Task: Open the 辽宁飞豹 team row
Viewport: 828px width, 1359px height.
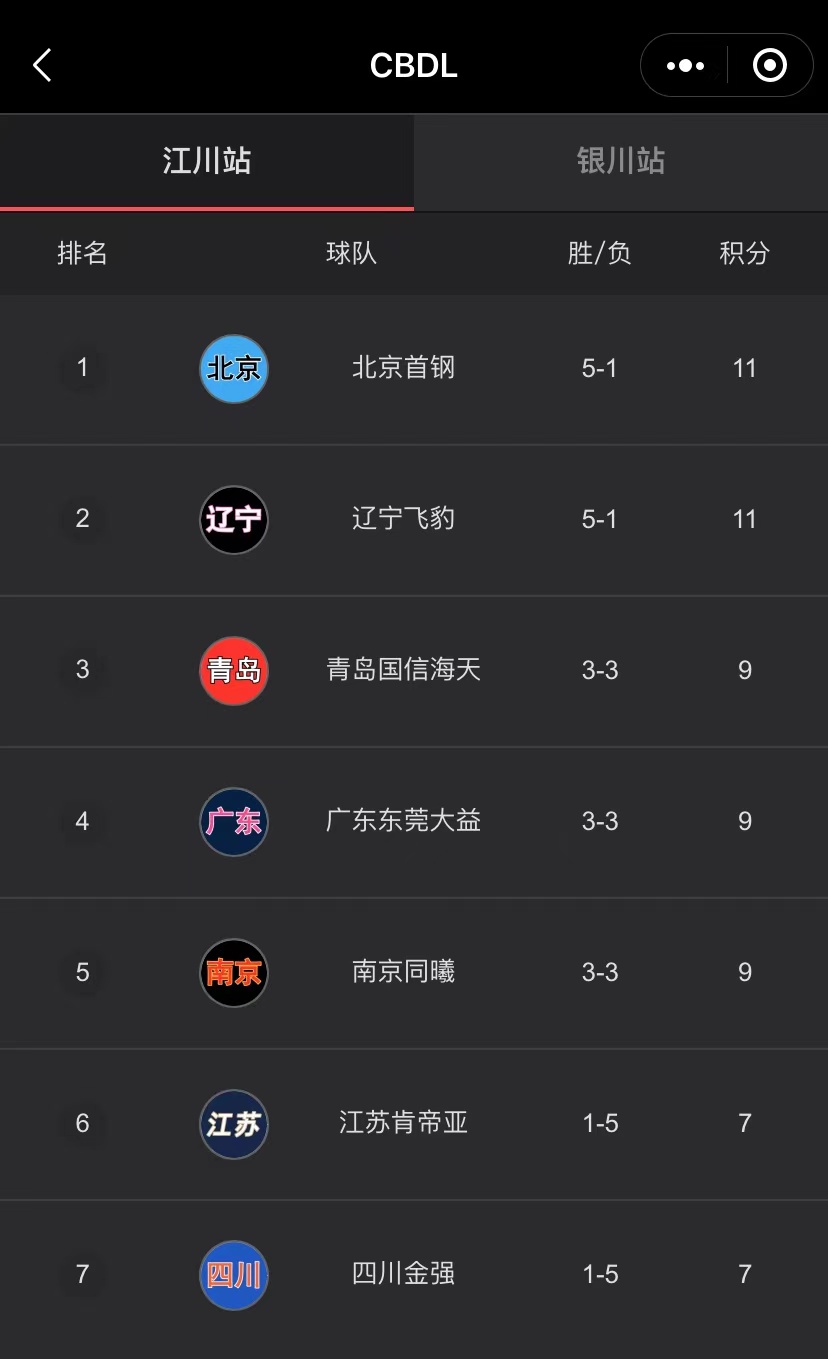Action: tap(403, 519)
